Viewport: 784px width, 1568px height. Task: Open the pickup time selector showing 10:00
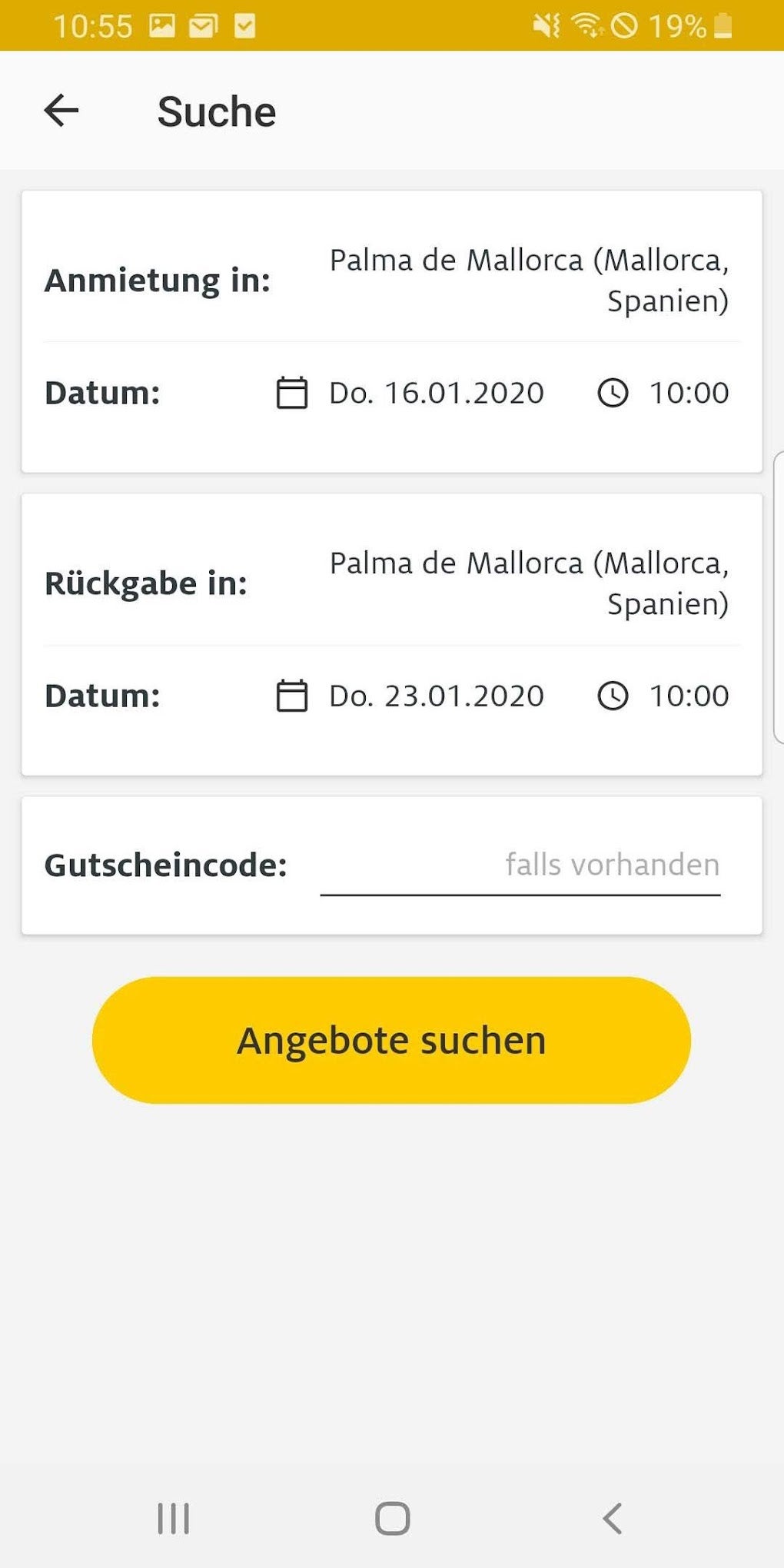[688, 393]
